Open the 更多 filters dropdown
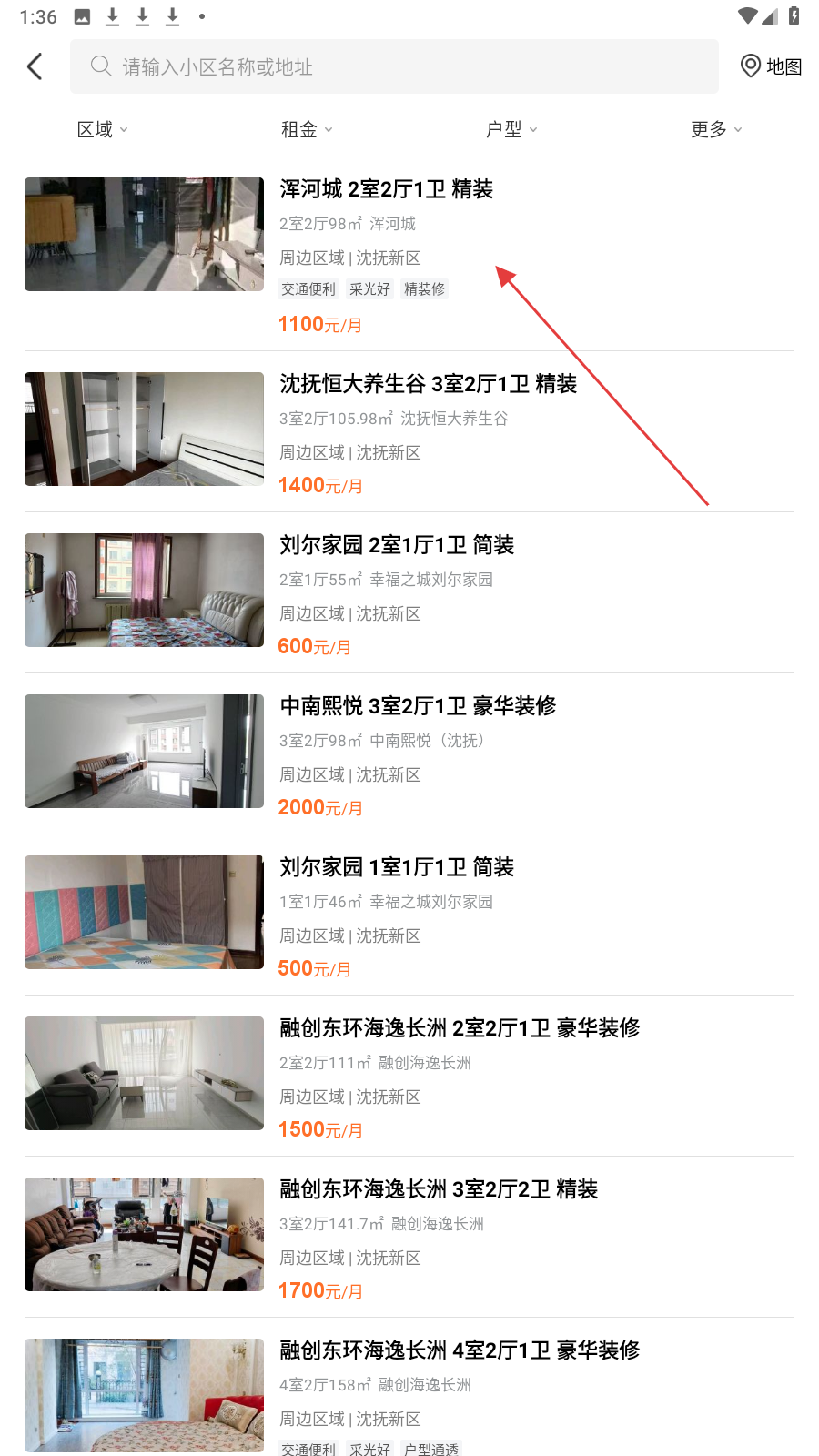Screen dimensions: 819x1456 tap(717, 129)
